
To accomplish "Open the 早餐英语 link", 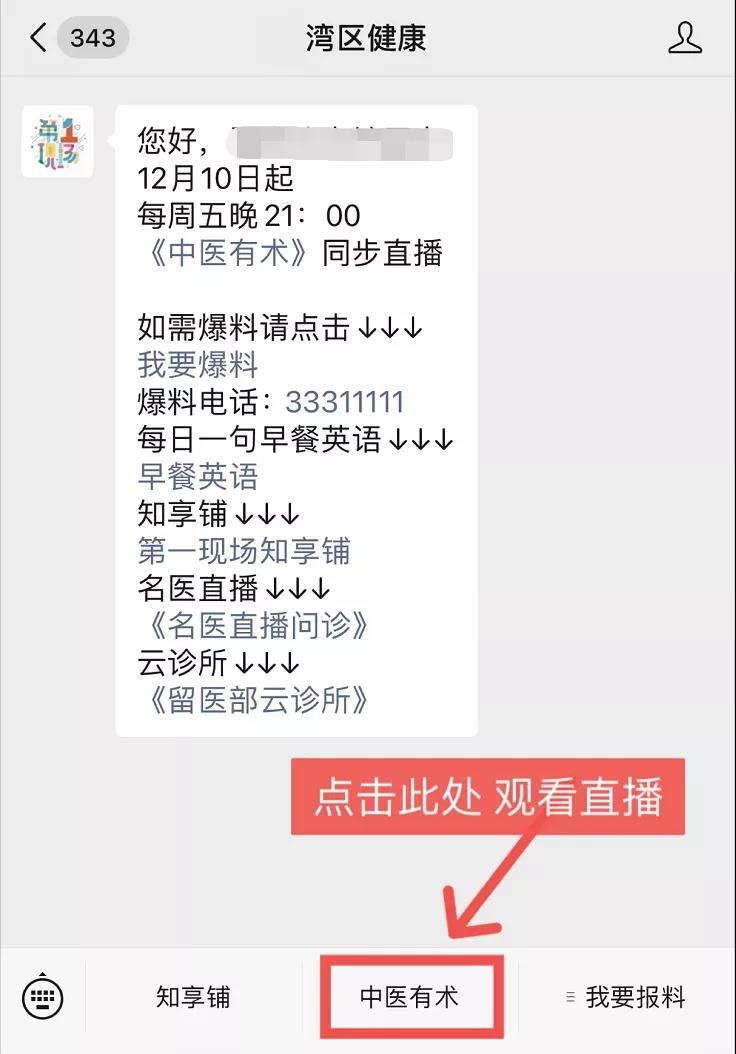I will (198, 476).
